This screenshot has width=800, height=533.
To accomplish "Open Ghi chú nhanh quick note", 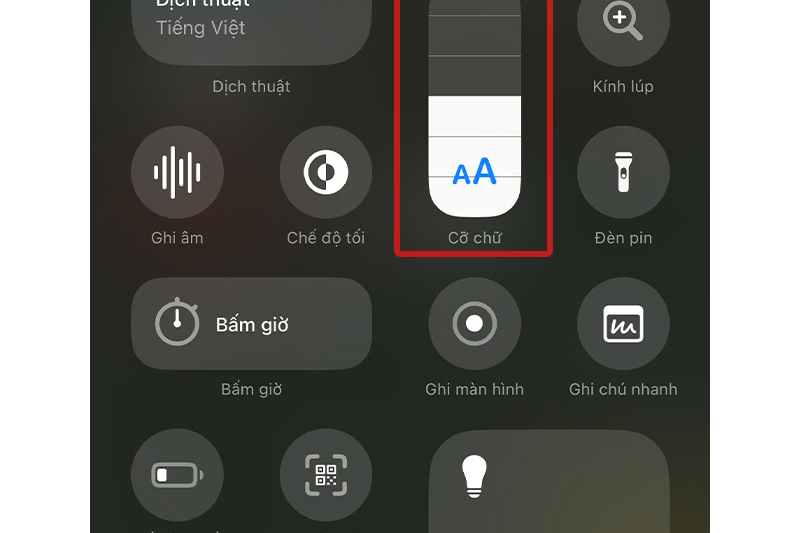I will pyautogui.click(x=623, y=324).
